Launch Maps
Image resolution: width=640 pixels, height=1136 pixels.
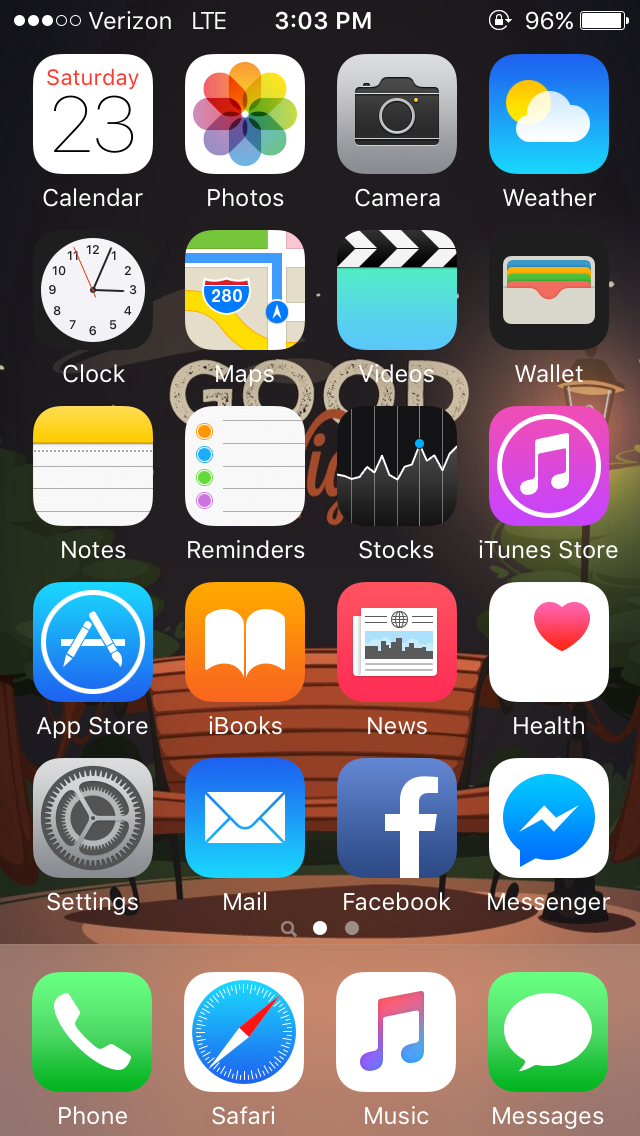[245, 290]
